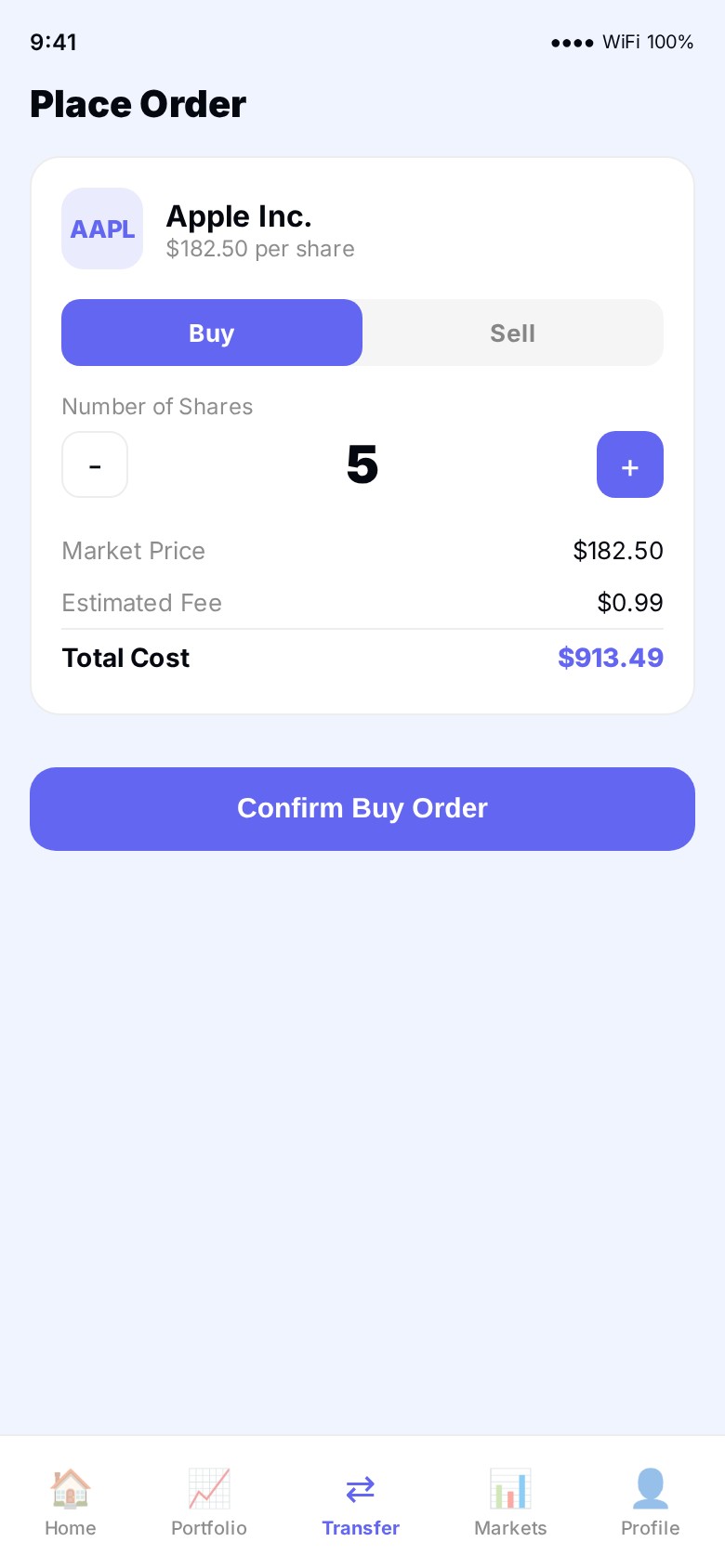Select the Buy tab
Viewport: 725px width, 1568px height.
click(212, 333)
